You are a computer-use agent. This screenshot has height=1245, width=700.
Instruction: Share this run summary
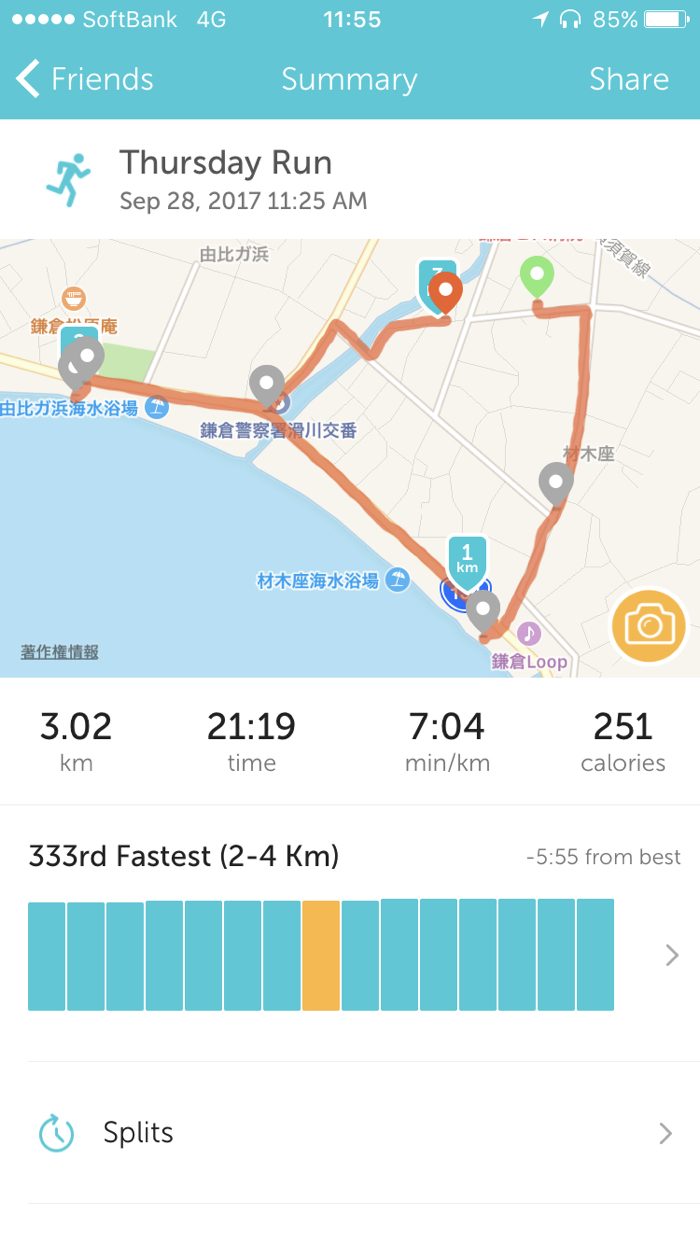628,80
